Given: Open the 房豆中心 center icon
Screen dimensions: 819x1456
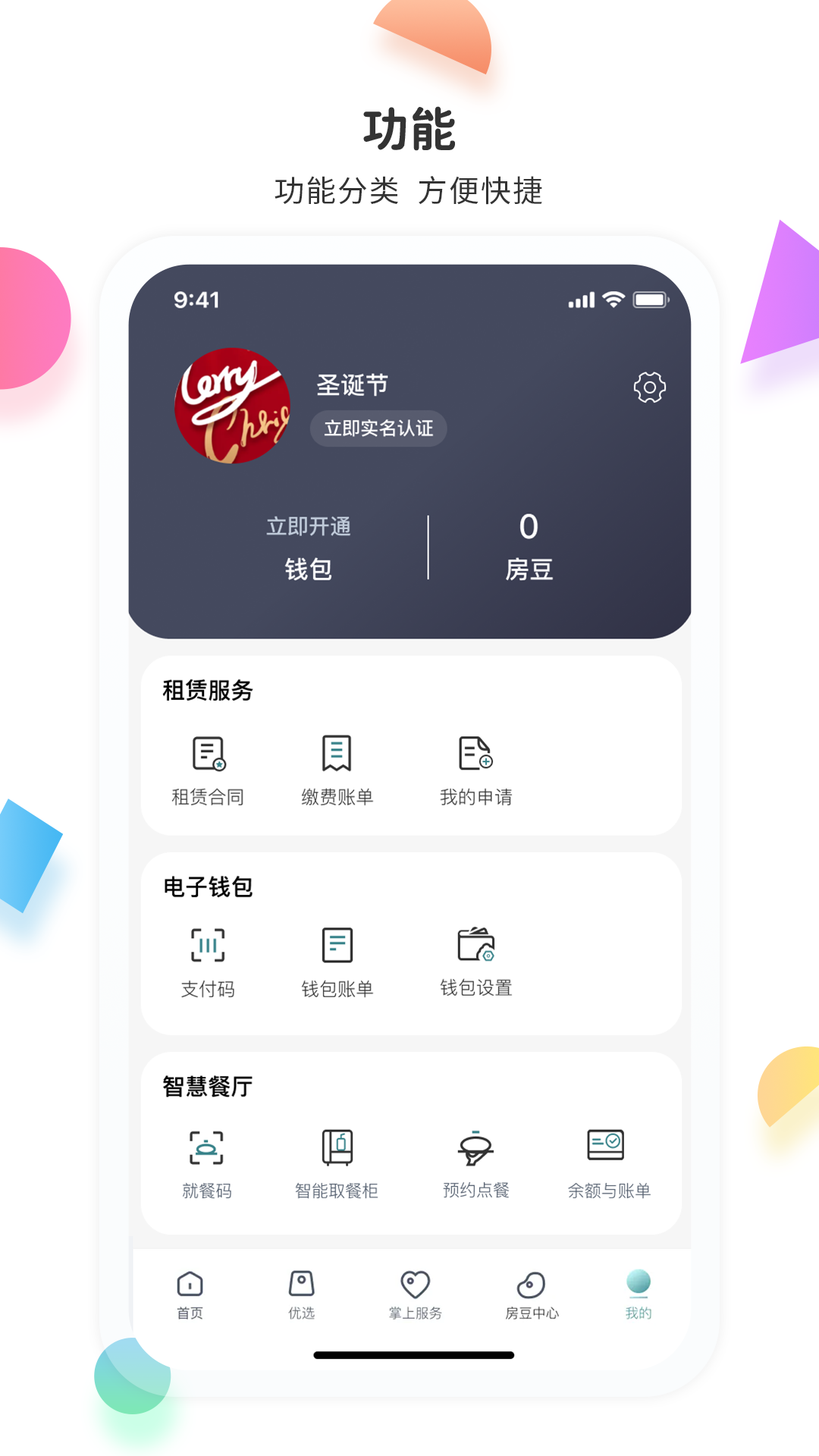Looking at the screenshot, I should (x=531, y=1293).
